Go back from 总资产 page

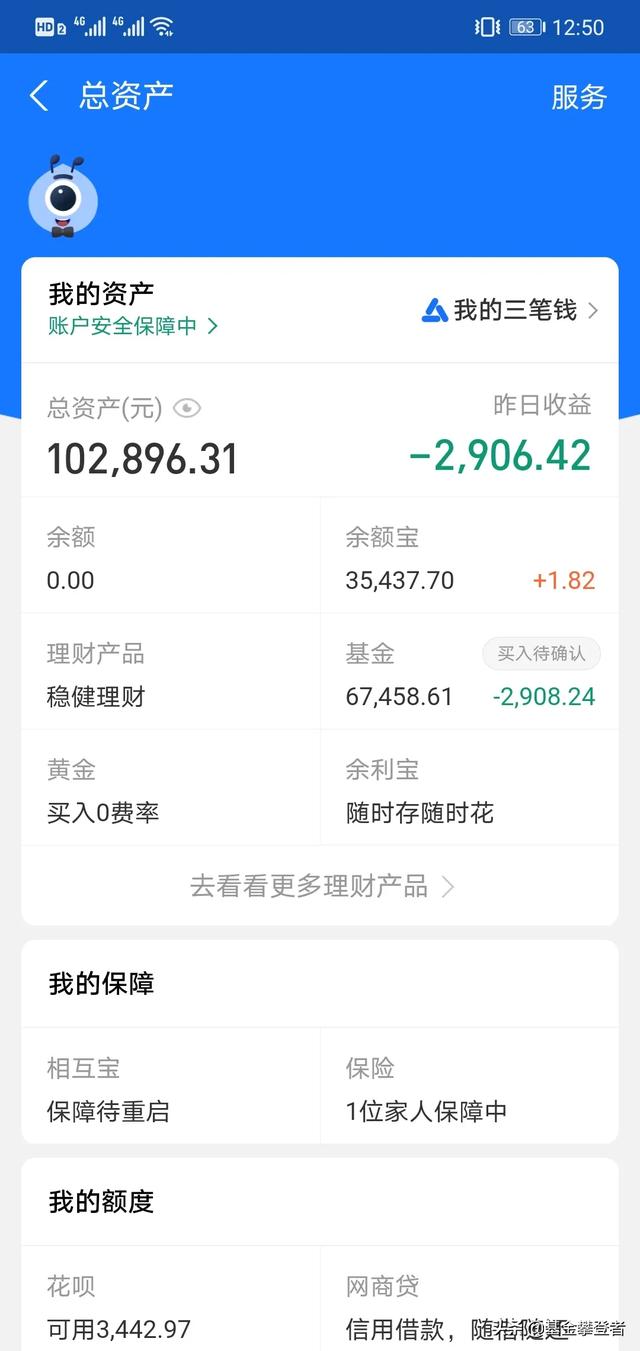tap(39, 96)
